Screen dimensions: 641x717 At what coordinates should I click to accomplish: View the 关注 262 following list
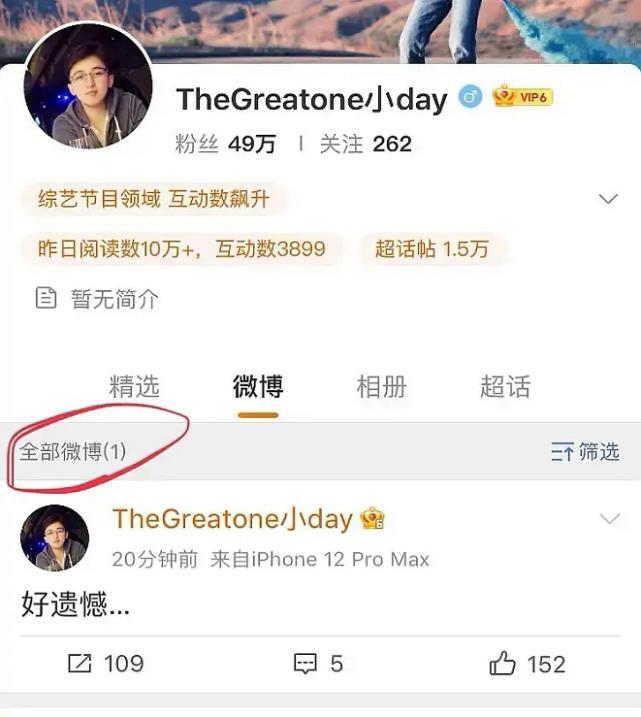365,144
